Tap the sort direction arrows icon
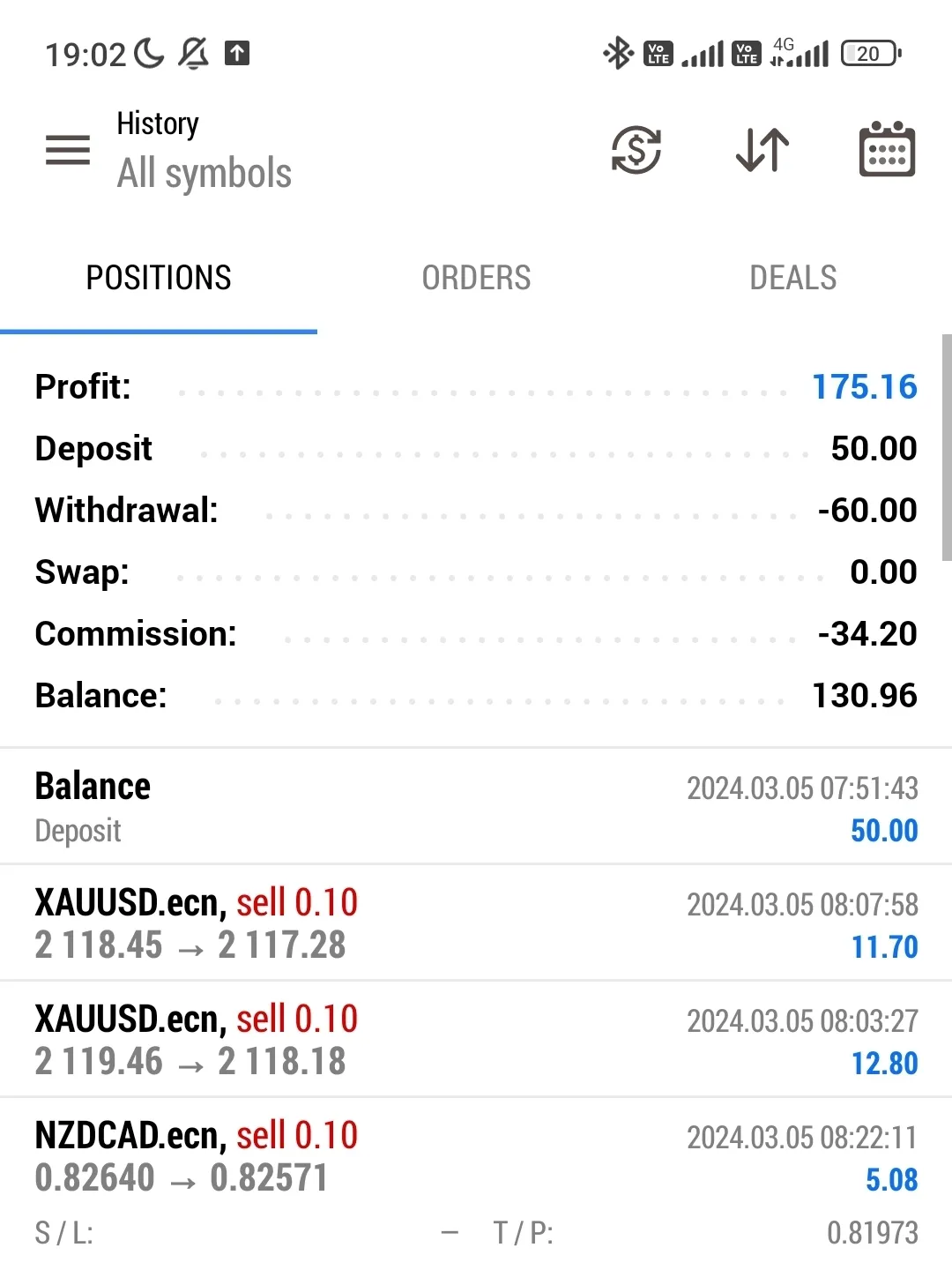This screenshot has height=1270, width=952. tap(761, 151)
